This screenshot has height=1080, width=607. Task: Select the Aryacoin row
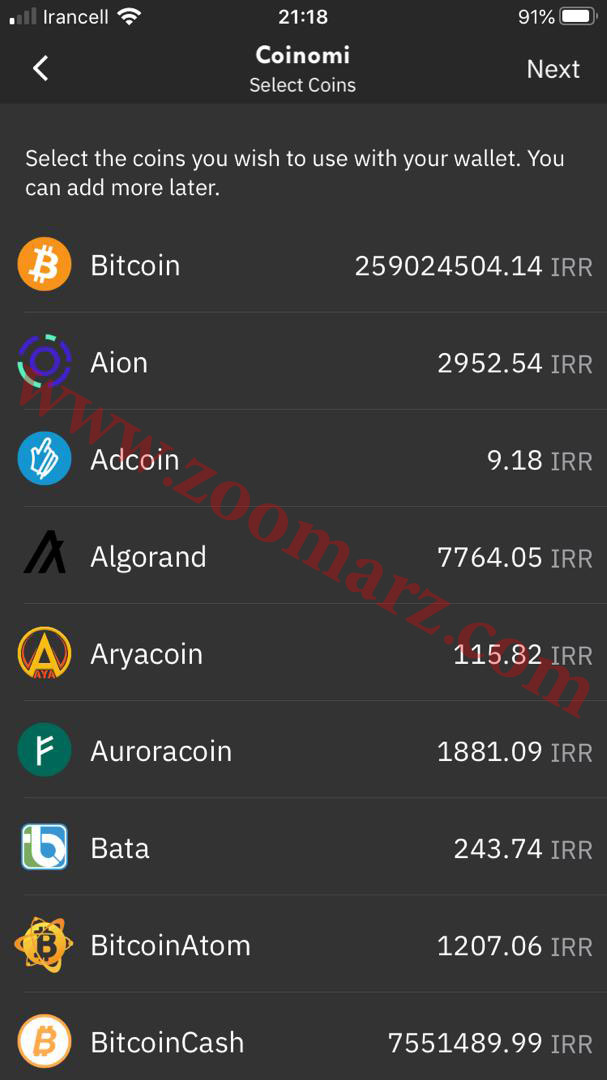coord(303,653)
